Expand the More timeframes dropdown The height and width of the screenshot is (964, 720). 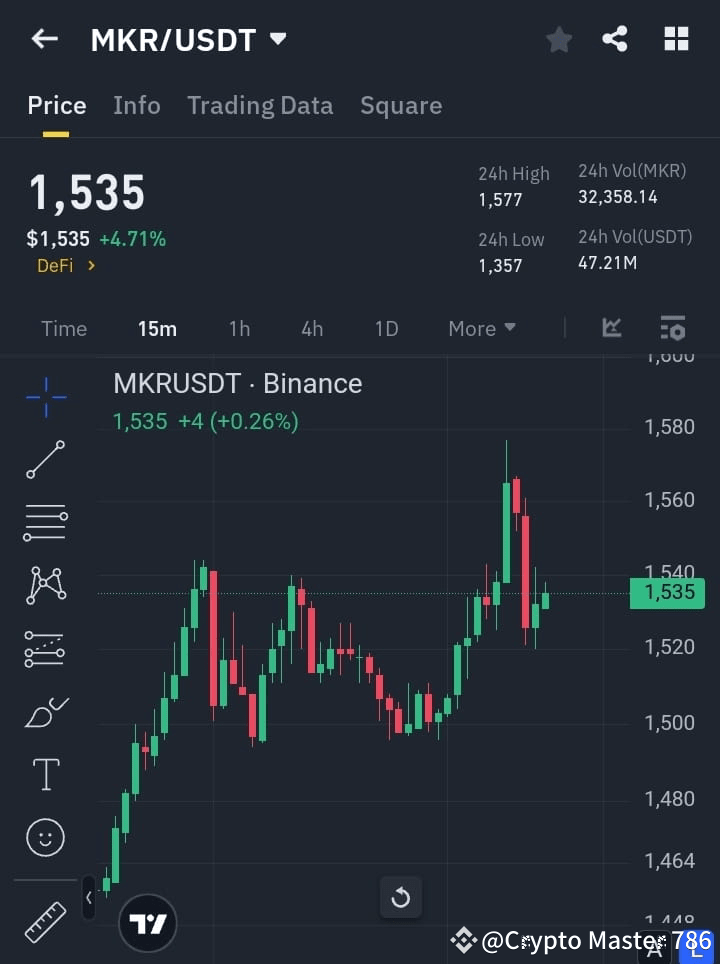[x=481, y=328]
